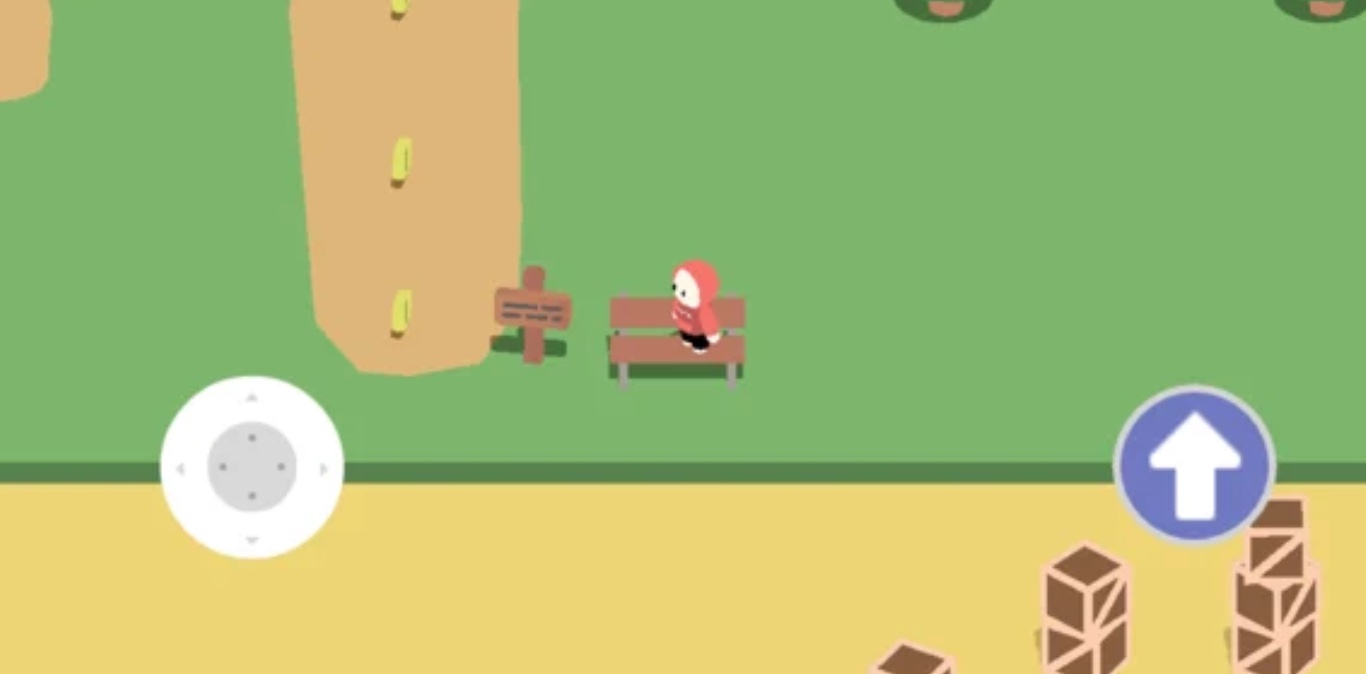Image resolution: width=1366 pixels, height=674 pixels.
Task: Tap the joystick's right arrow
Action: pyautogui.click(x=323, y=468)
